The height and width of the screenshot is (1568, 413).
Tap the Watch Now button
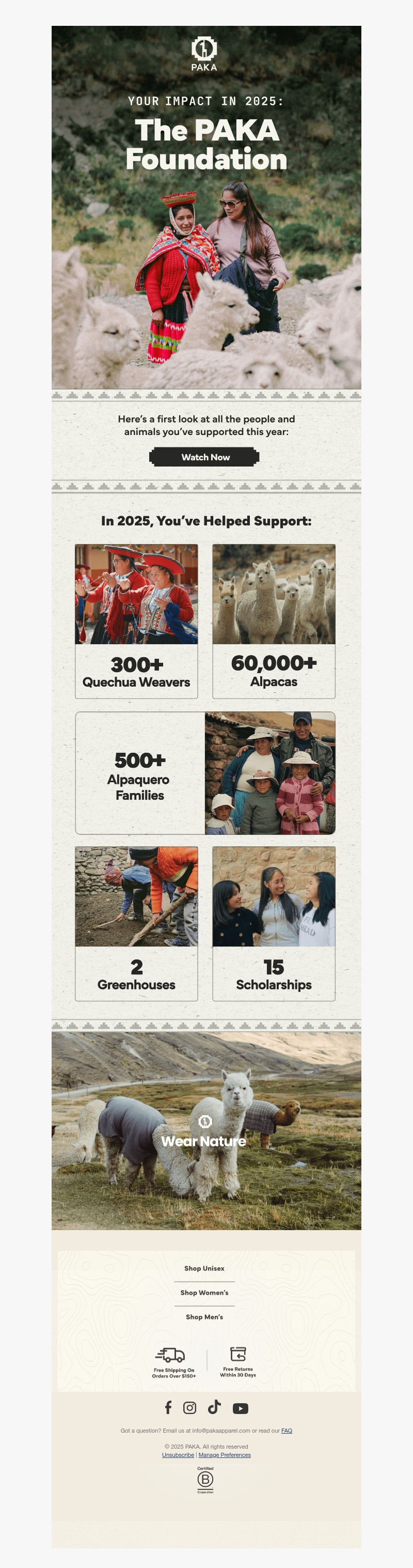(x=205, y=457)
